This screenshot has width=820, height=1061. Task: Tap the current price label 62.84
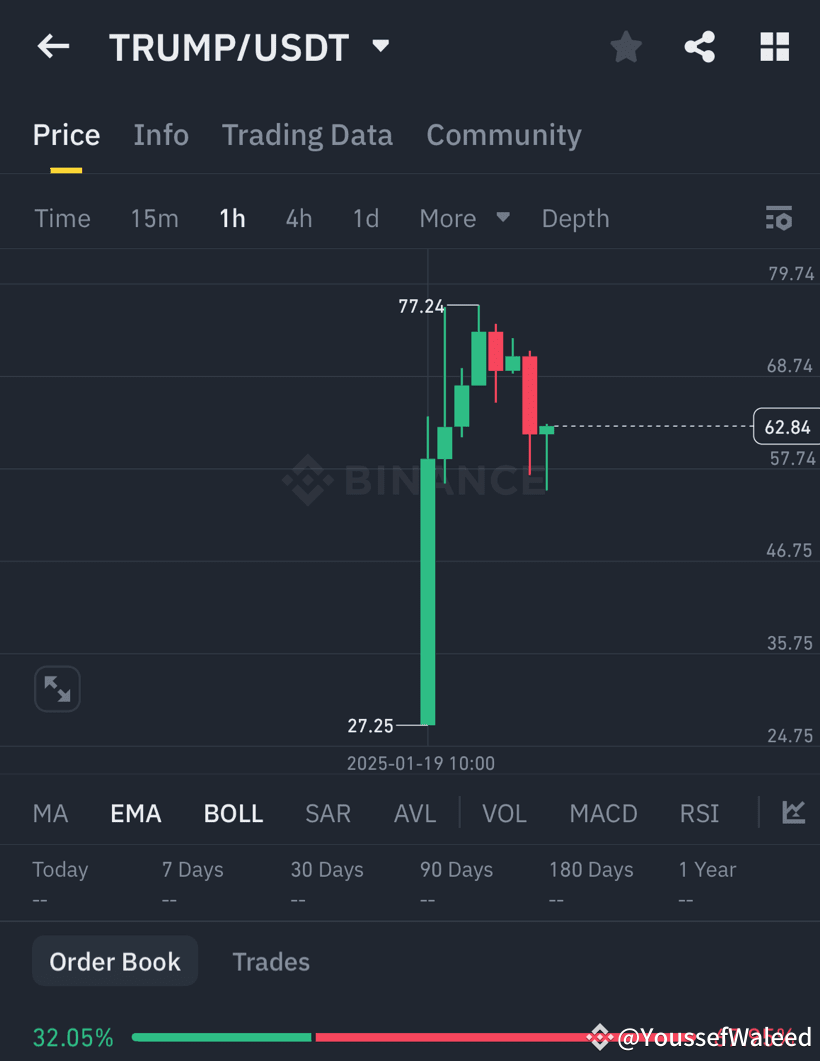click(x=786, y=426)
